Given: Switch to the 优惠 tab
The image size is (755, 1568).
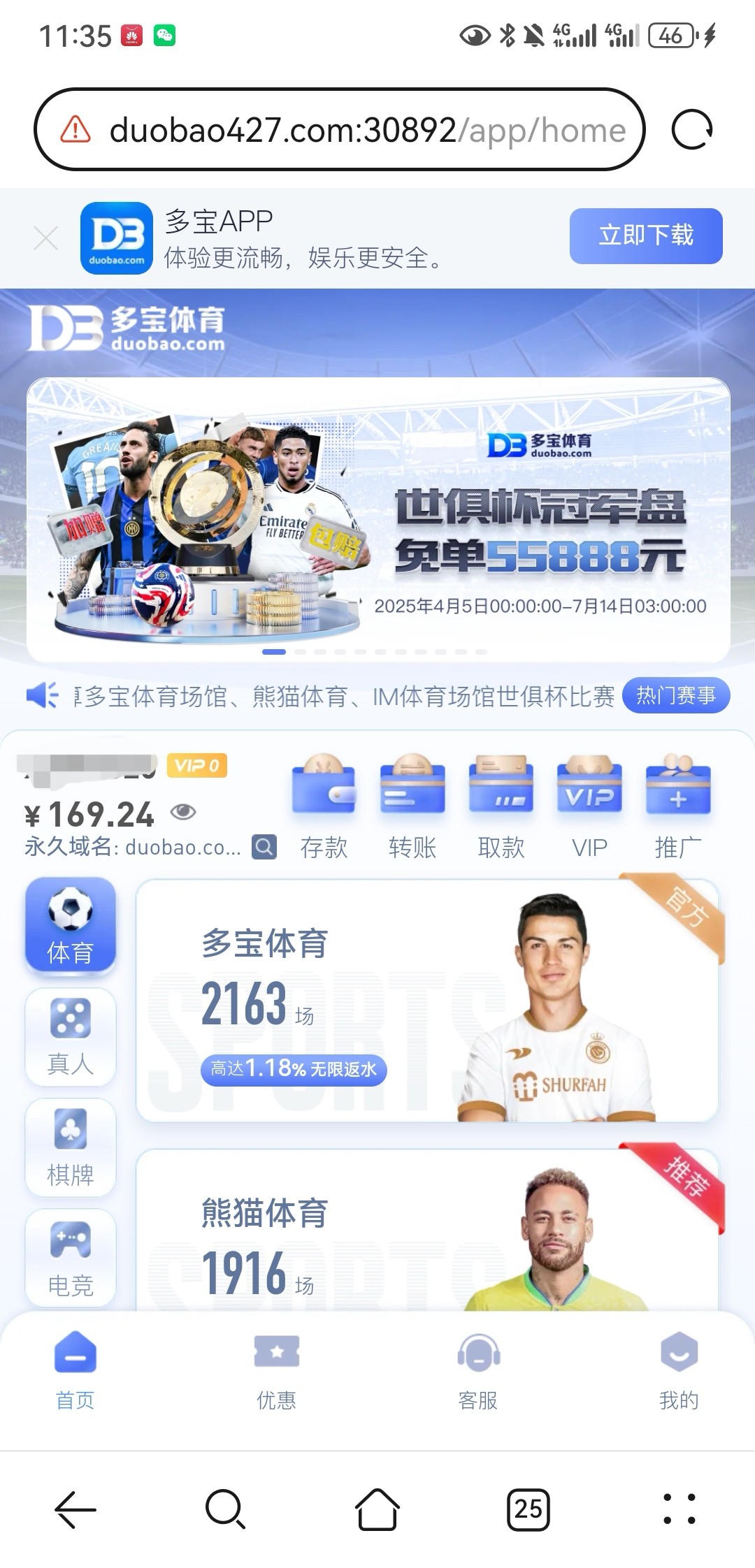Looking at the screenshot, I should pyautogui.click(x=277, y=1371).
